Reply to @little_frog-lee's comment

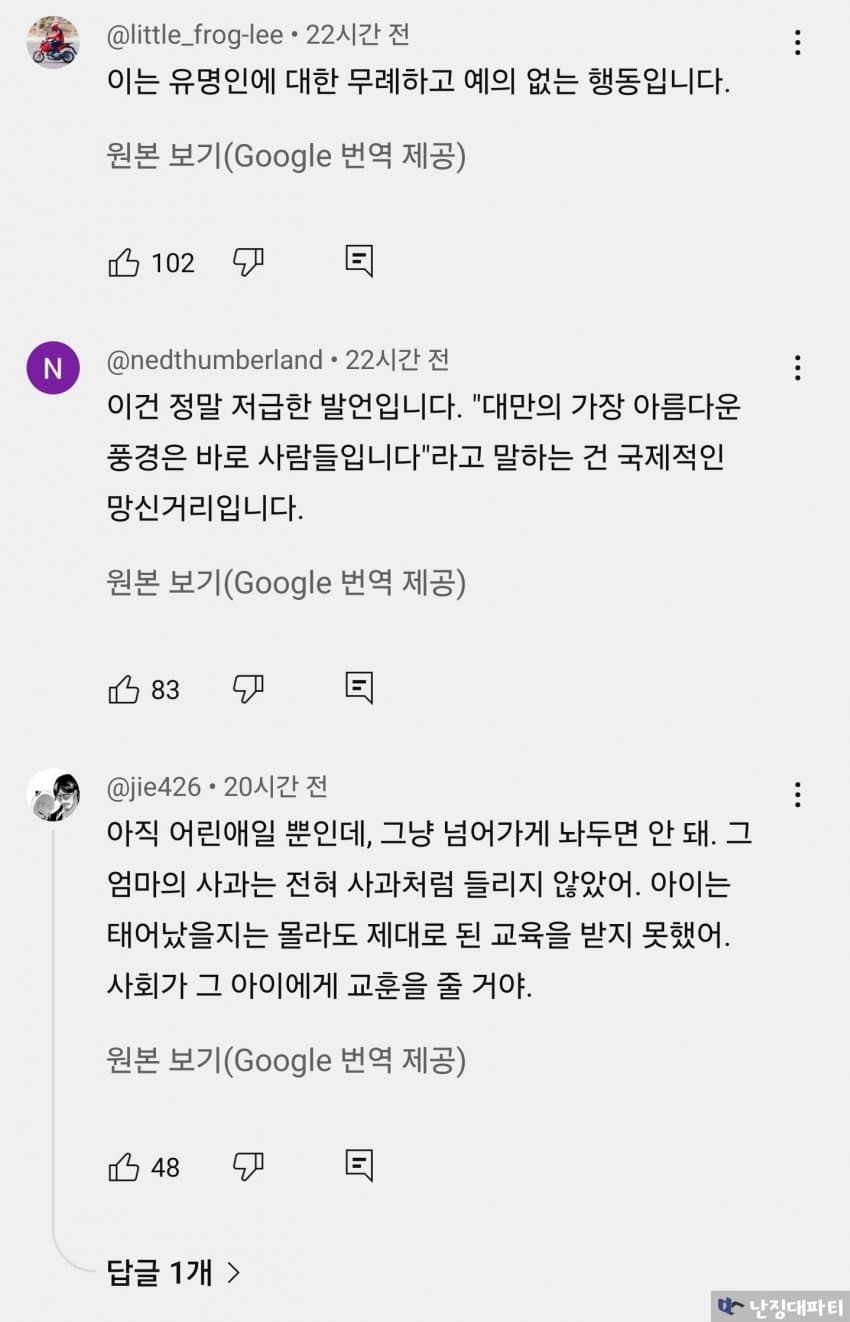359,262
